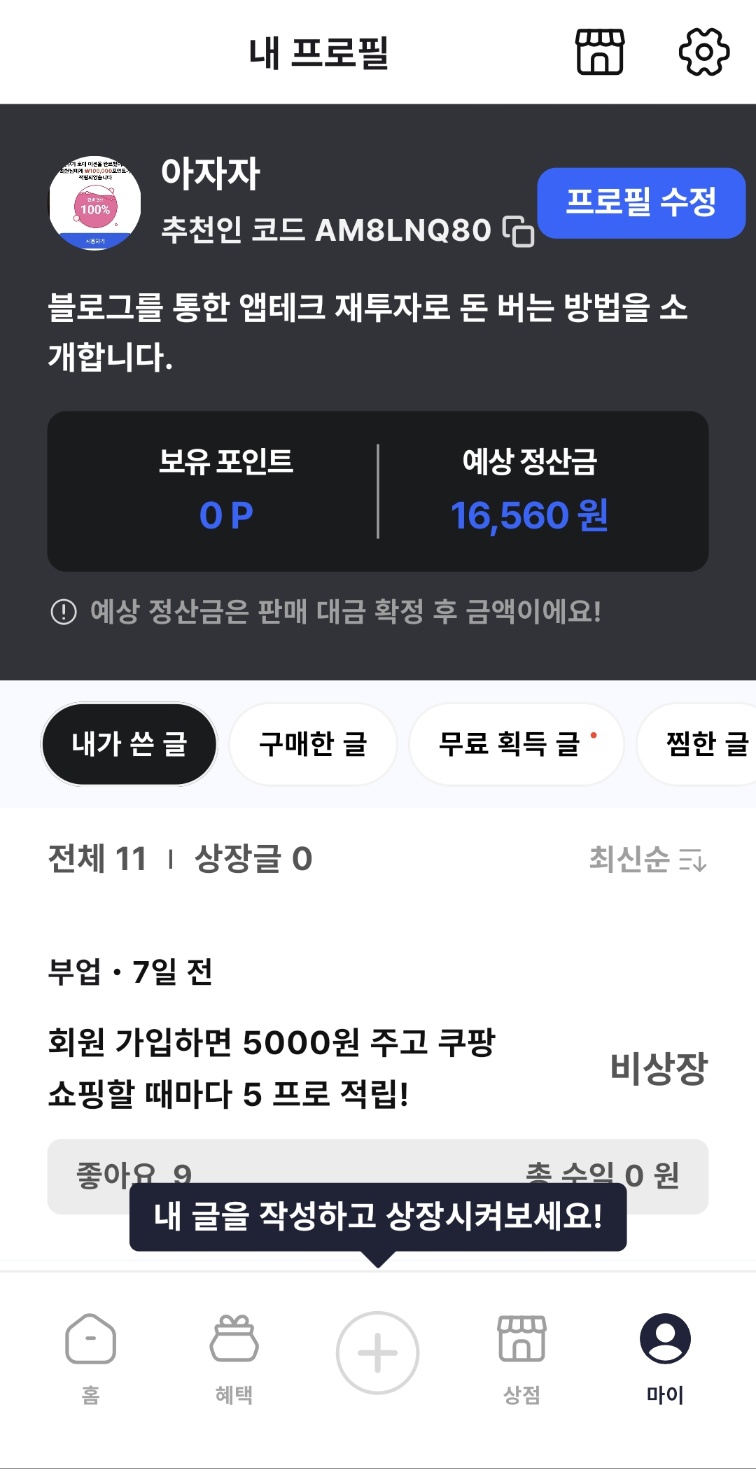Open the store icon in the top bar
This screenshot has height=1469, width=756.
click(599, 52)
